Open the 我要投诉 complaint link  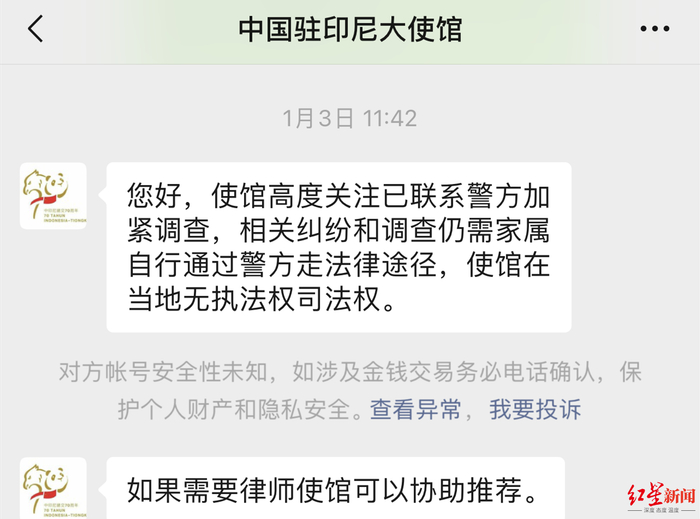pos(535,409)
